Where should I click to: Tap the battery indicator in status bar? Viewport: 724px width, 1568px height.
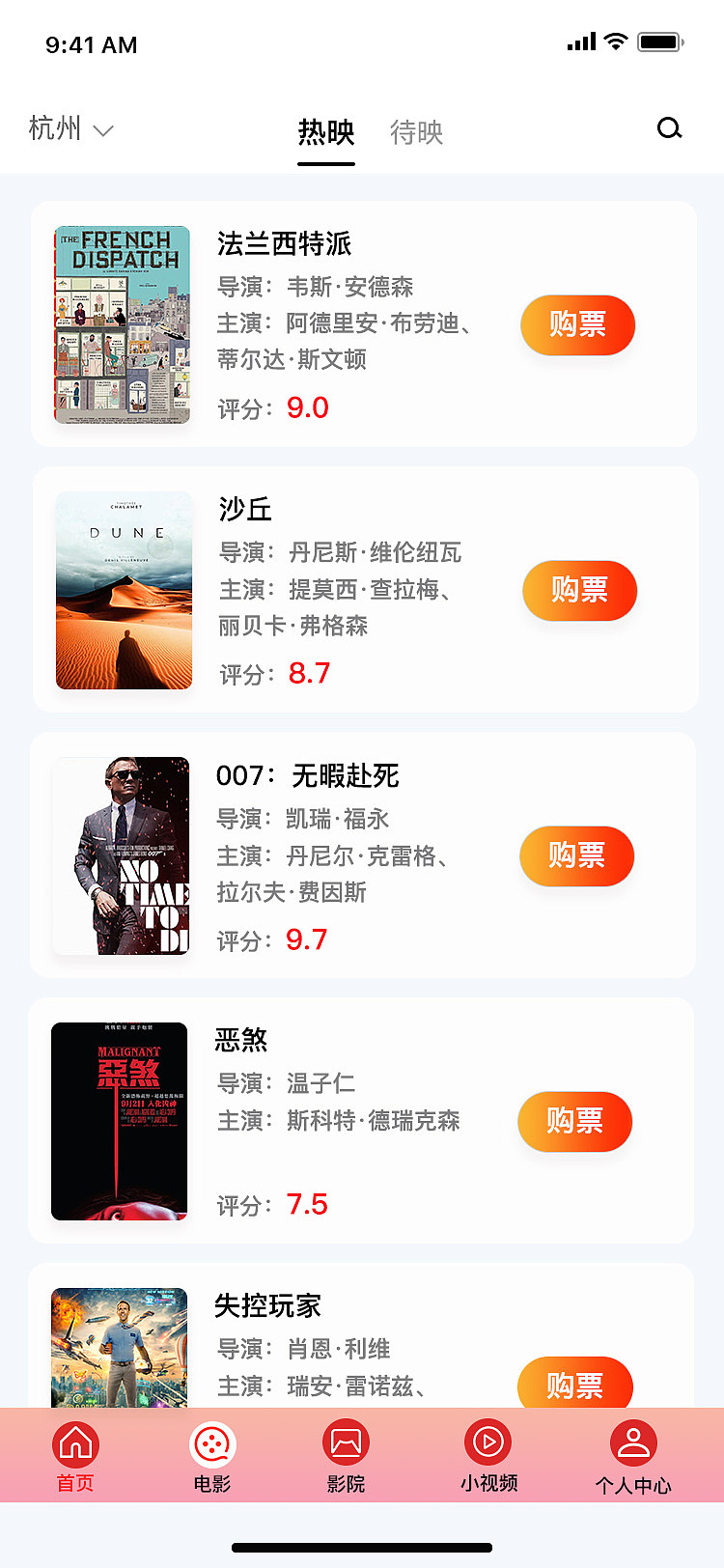660,42
